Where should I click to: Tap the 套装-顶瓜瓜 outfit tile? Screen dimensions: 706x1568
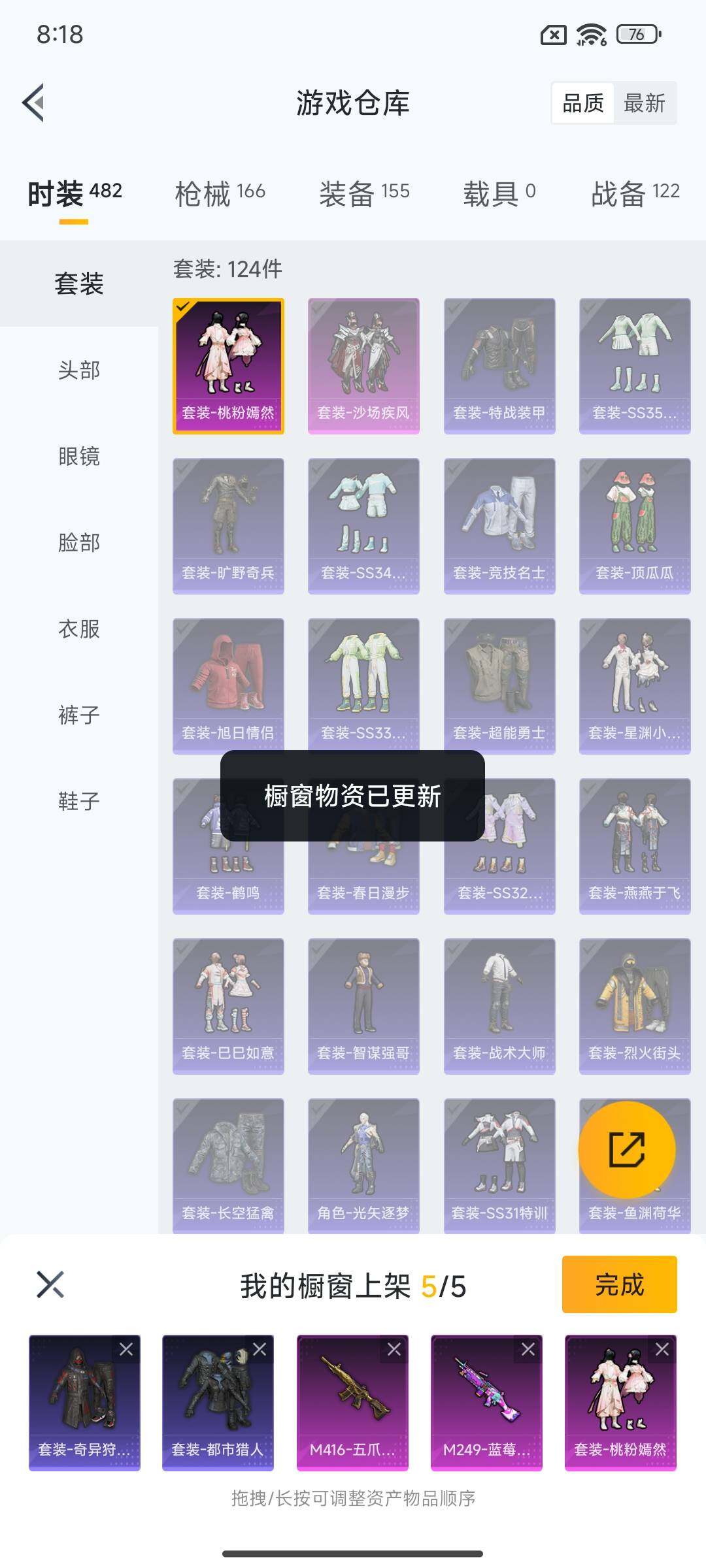(634, 526)
